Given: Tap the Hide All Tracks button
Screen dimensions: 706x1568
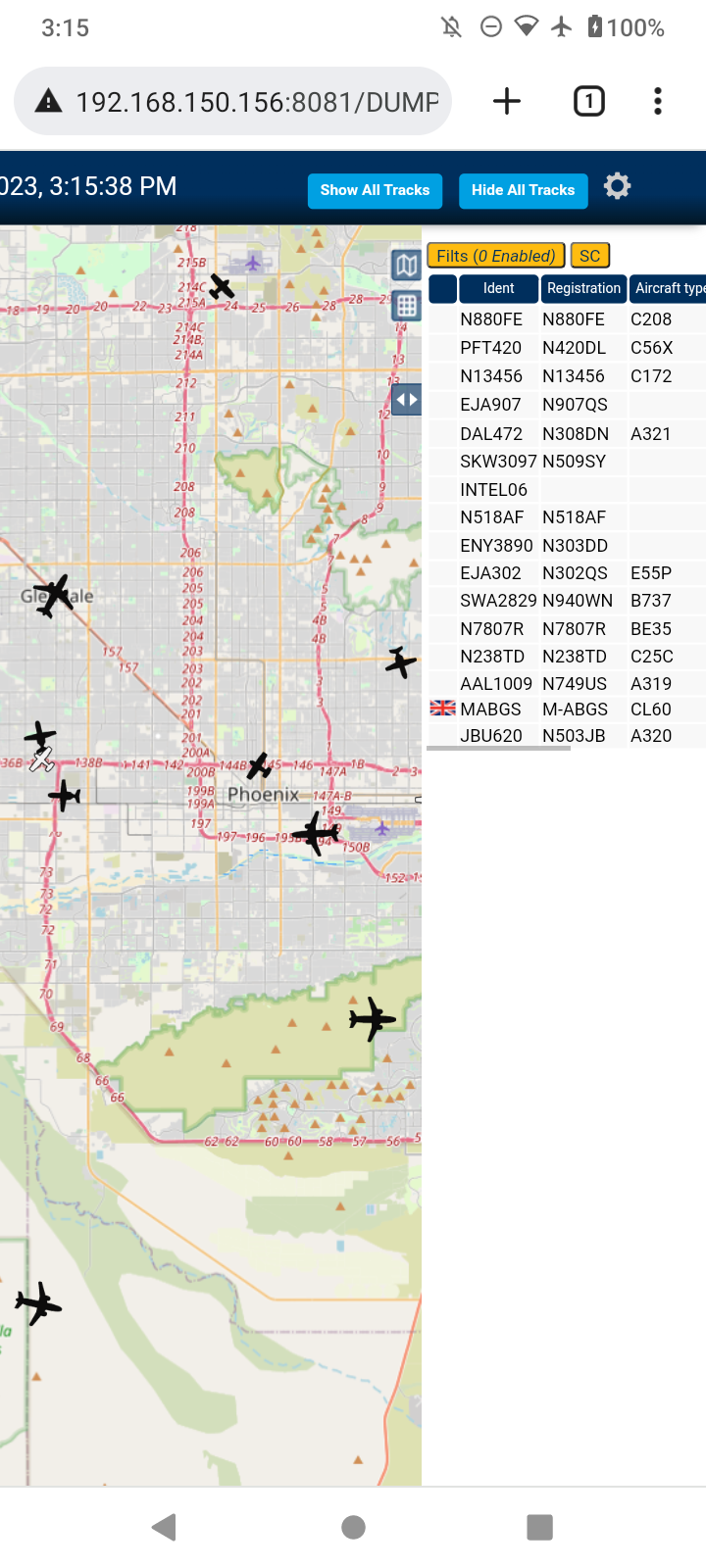Looking at the screenshot, I should pos(523,190).
